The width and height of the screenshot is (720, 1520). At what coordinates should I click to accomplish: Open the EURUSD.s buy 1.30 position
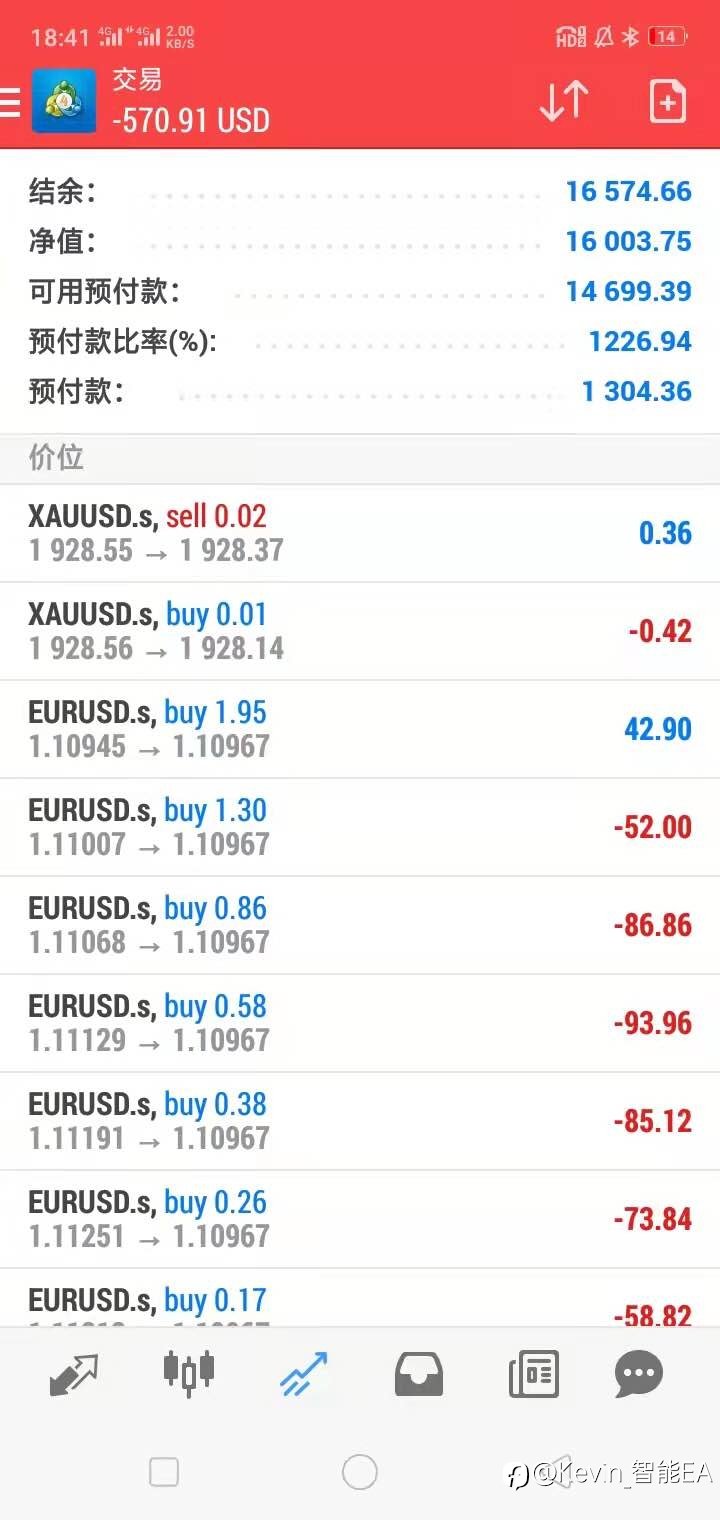pos(360,827)
